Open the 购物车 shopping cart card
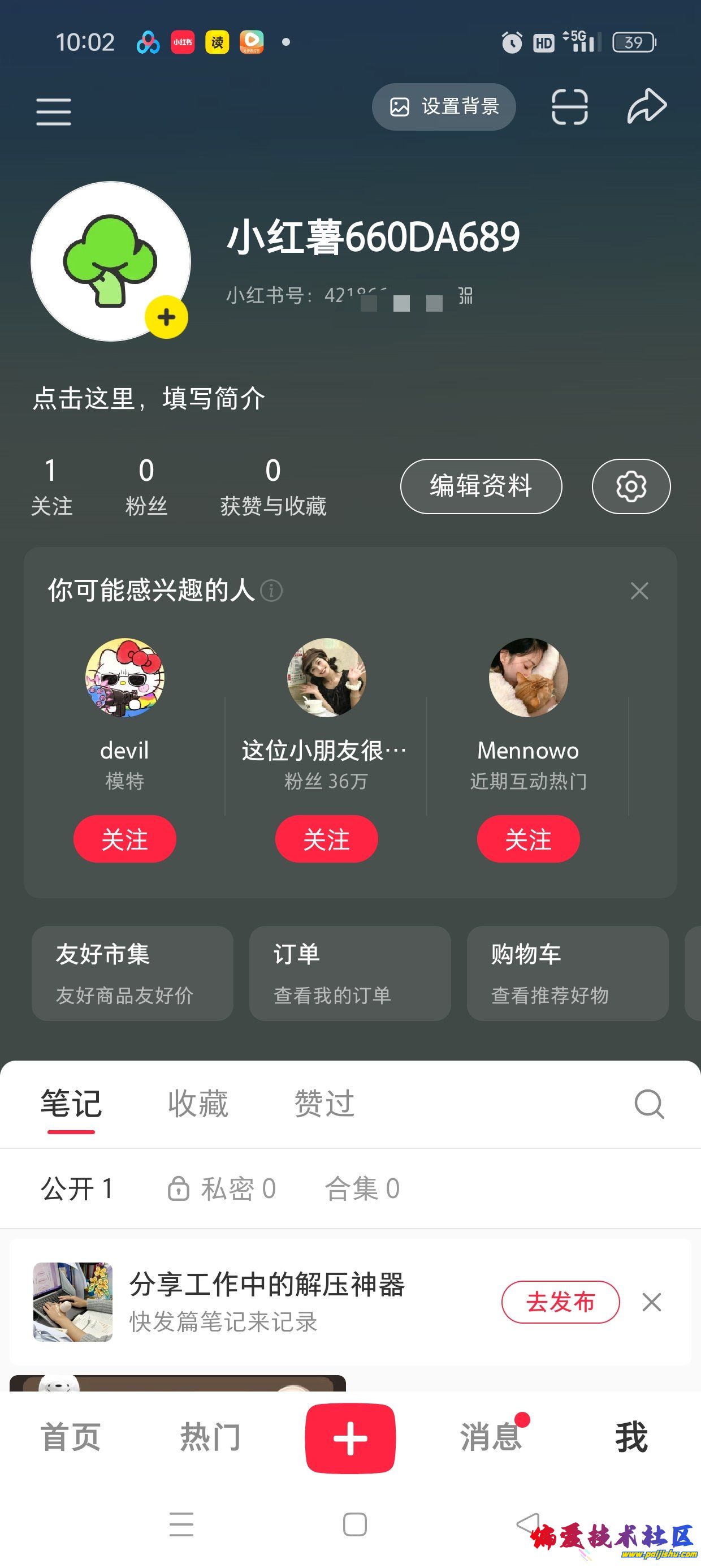This screenshot has height=1568, width=701. [x=567, y=973]
